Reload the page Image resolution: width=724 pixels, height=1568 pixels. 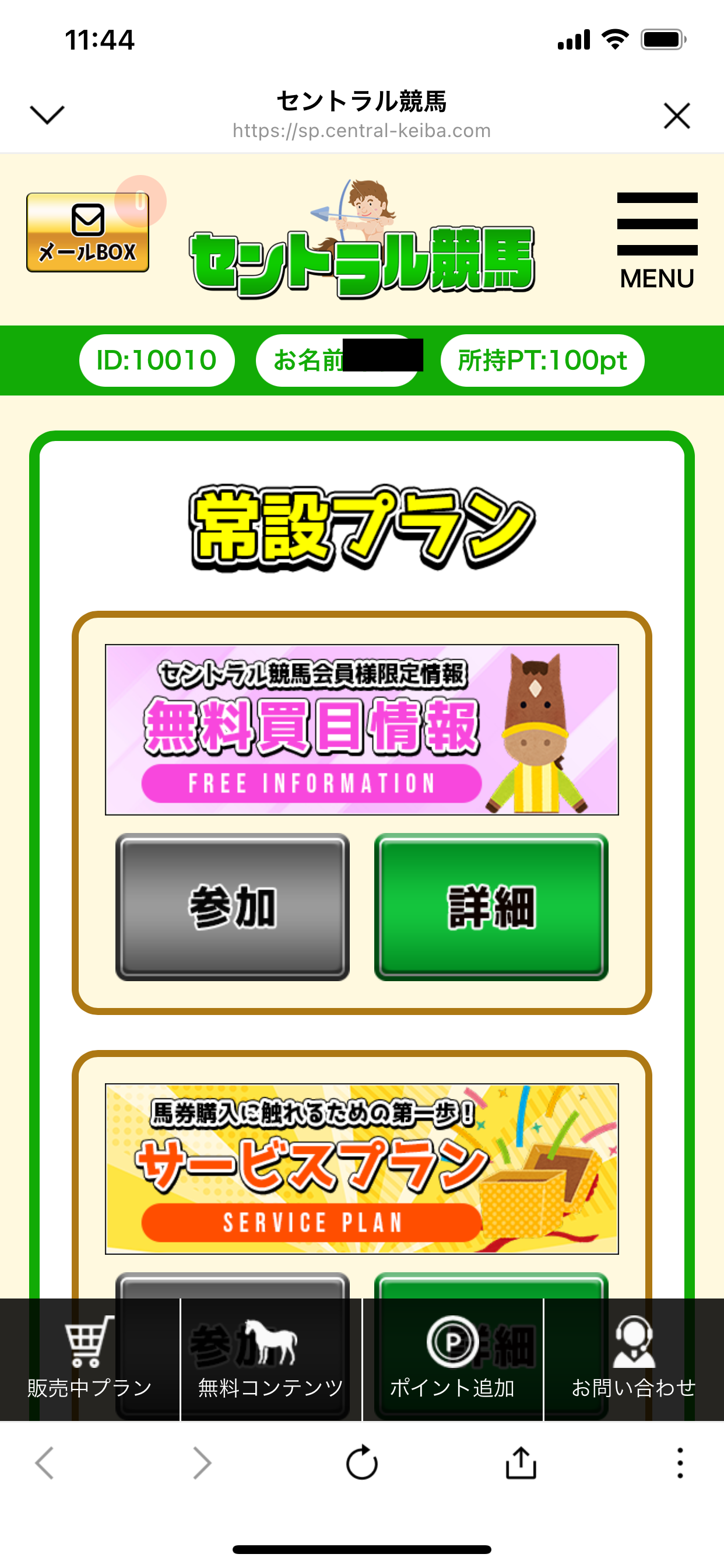(362, 1462)
